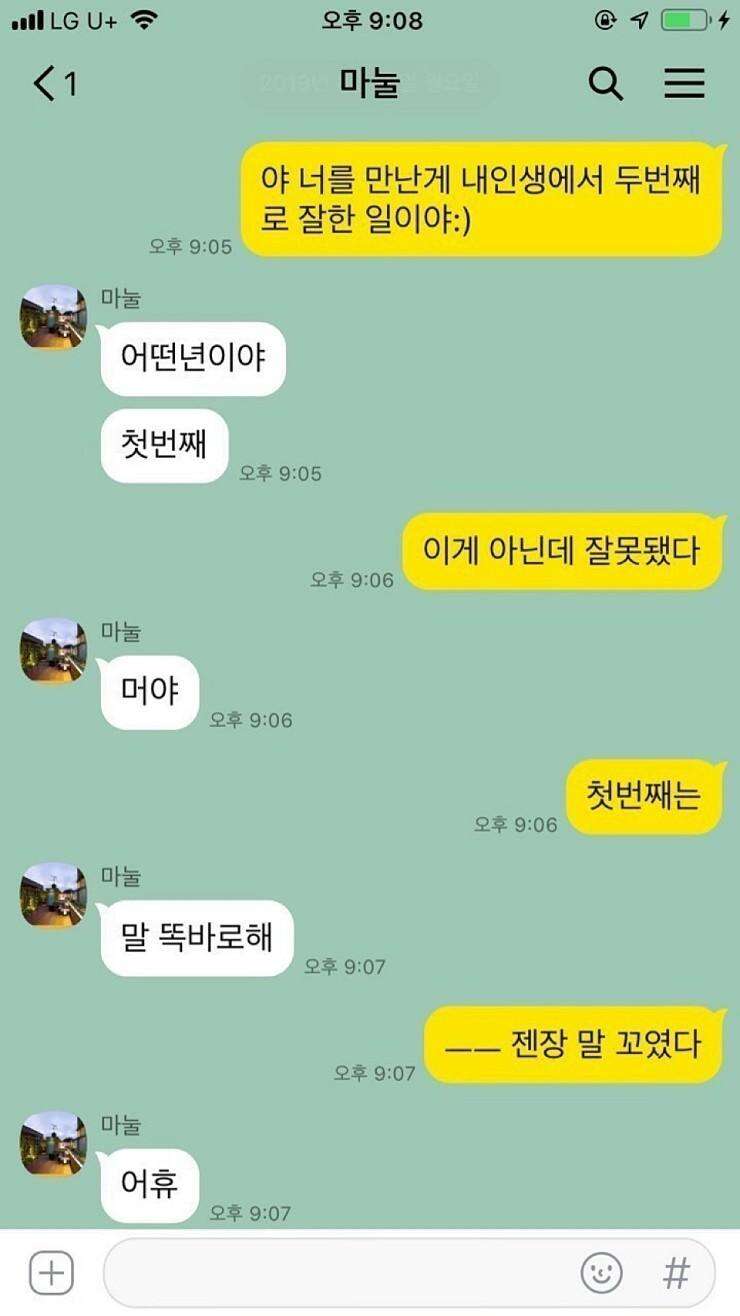The image size is (740, 1316).
Task: Open the plus attachment menu
Action: (x=51, y=1273)
